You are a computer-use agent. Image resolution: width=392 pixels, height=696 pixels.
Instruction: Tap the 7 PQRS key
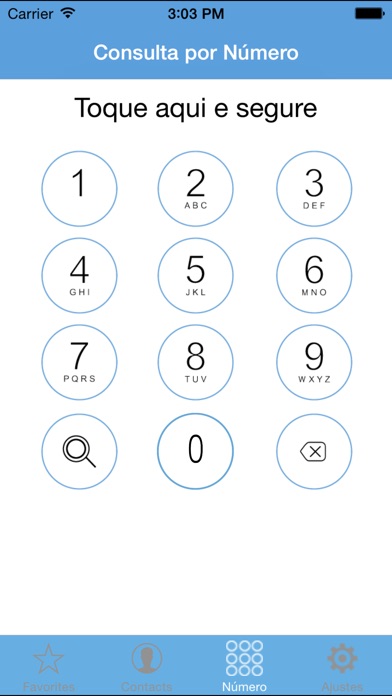point(79,362)
